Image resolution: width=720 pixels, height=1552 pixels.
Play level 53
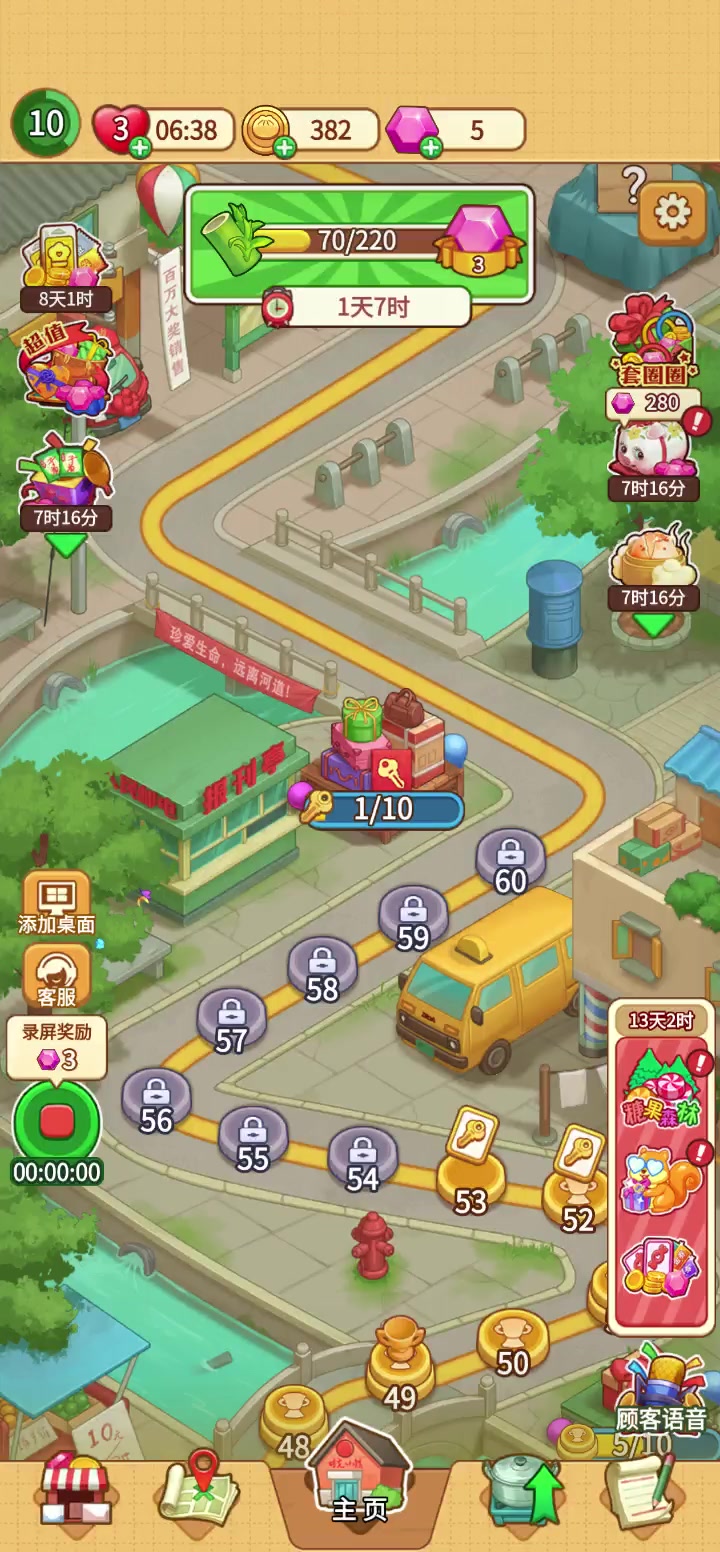coord(471,1180)
